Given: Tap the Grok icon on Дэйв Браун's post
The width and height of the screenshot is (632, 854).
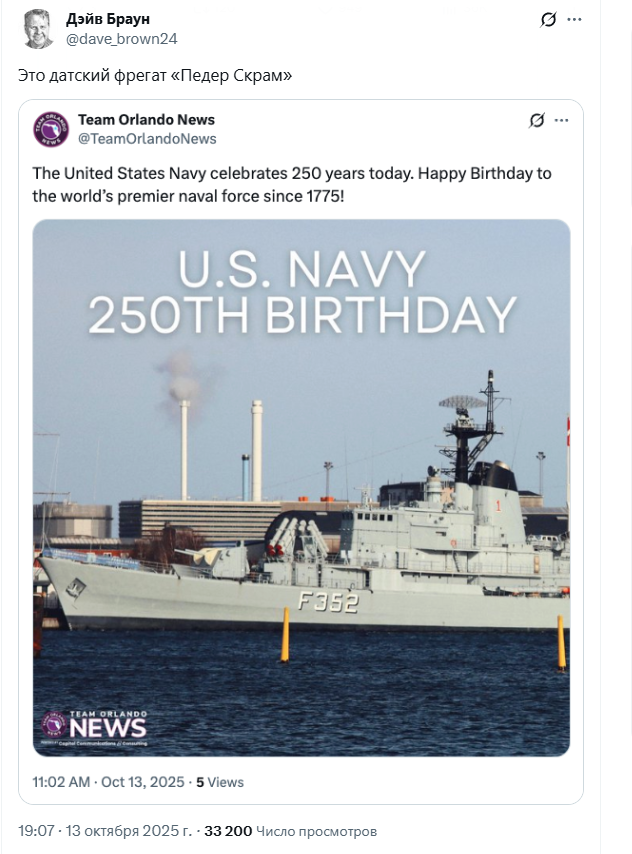Looking at the screenshot, I should [547, 20].
